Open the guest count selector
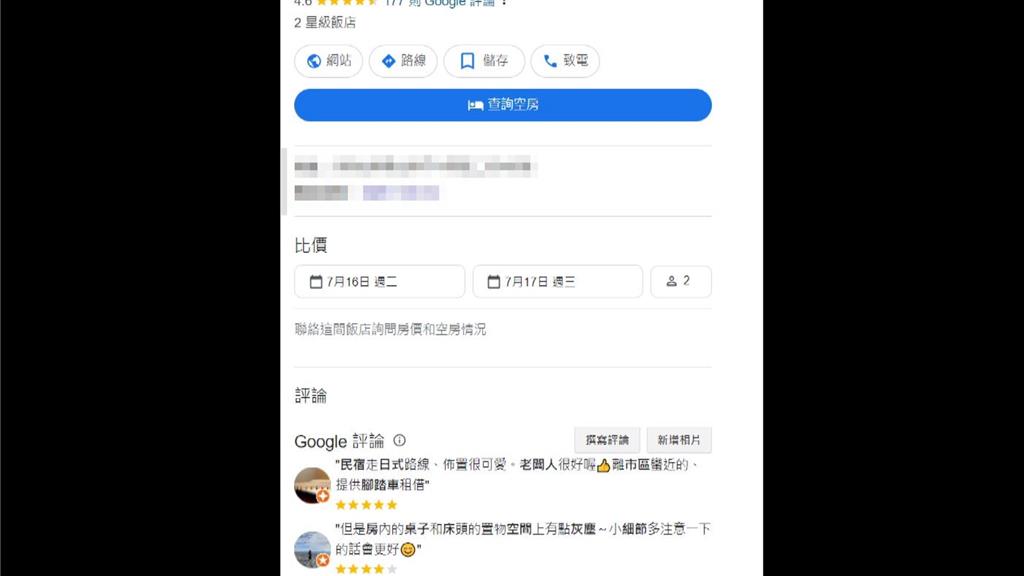The image size is (1024, 576). 680,282
